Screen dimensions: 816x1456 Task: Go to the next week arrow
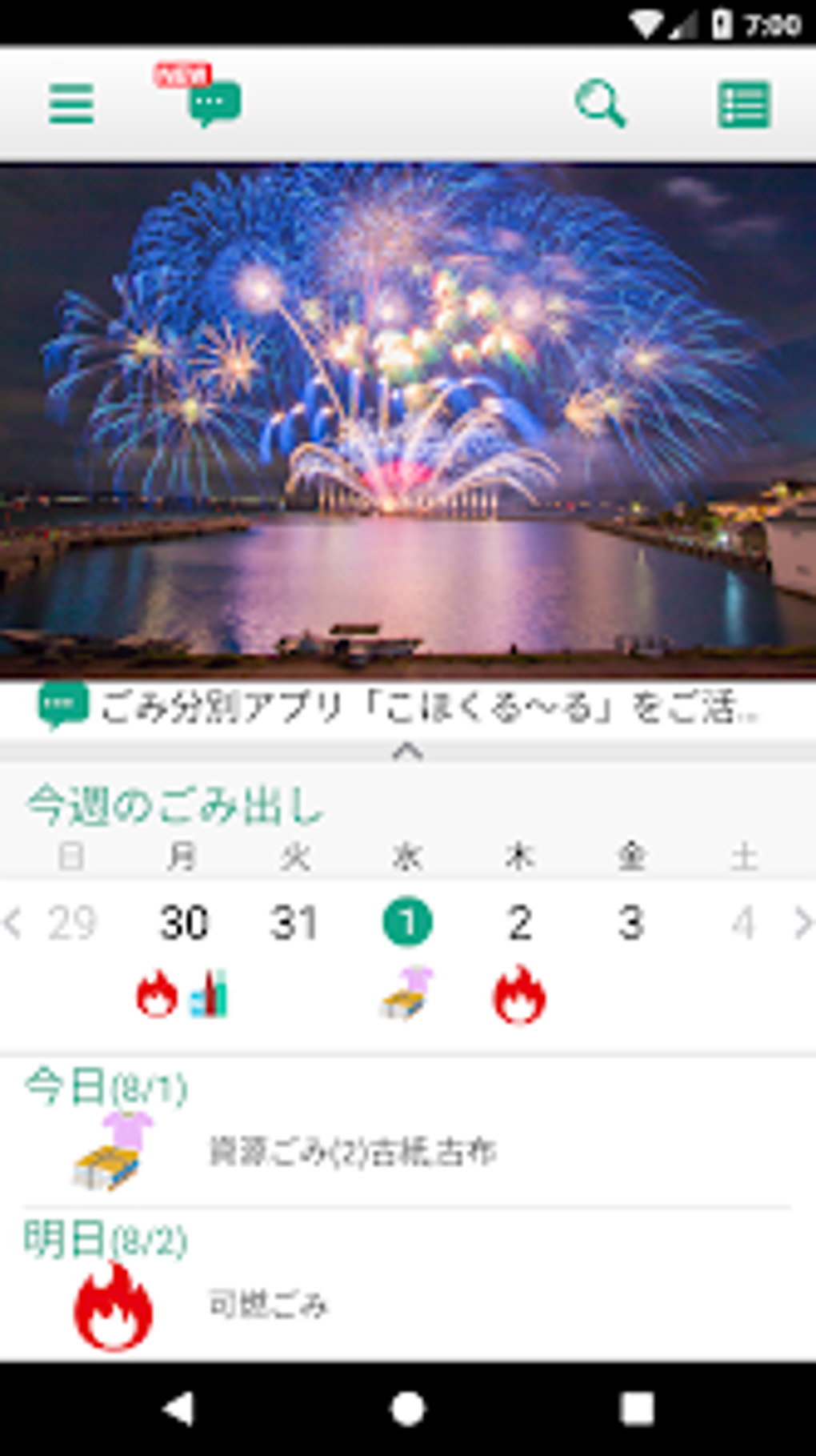(x=802, y=922)
